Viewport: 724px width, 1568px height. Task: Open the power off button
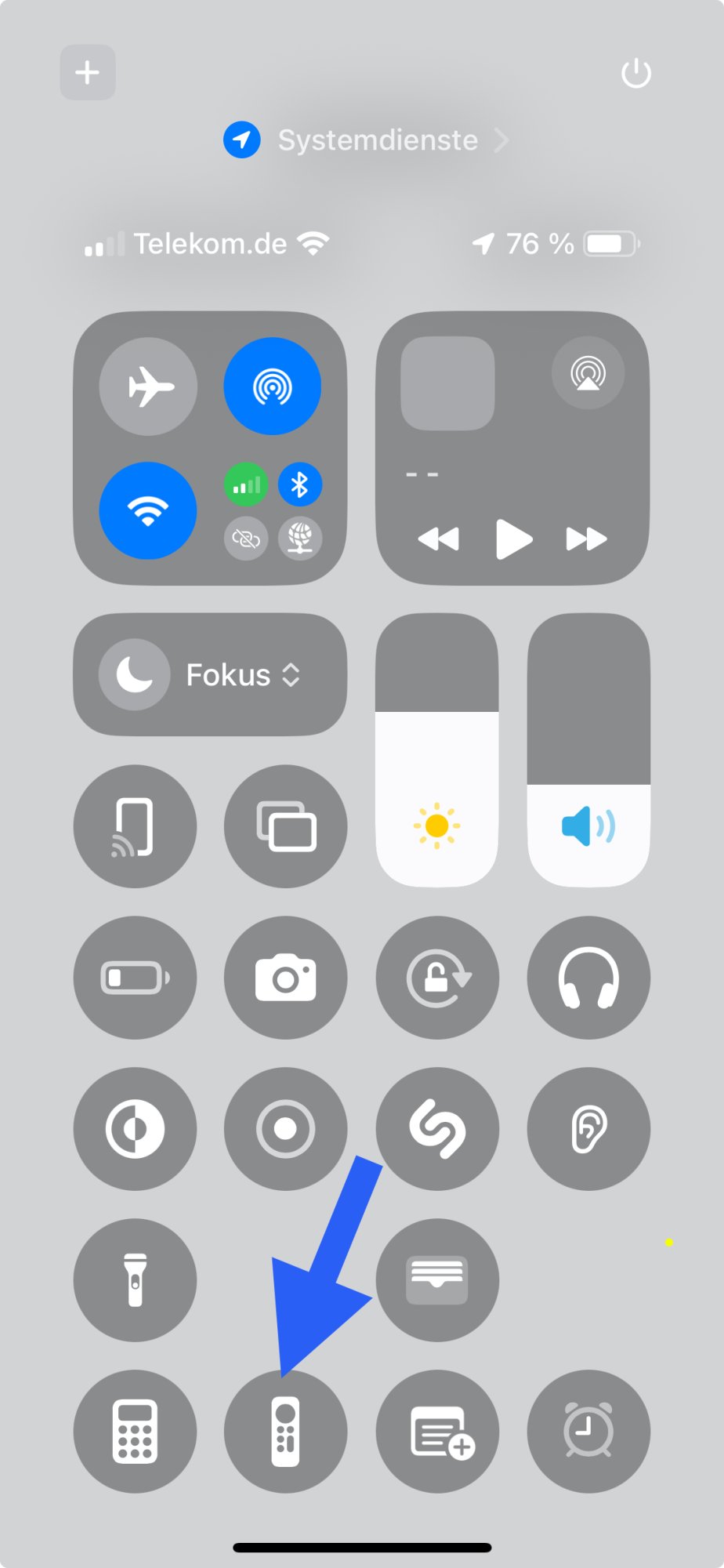635,74
